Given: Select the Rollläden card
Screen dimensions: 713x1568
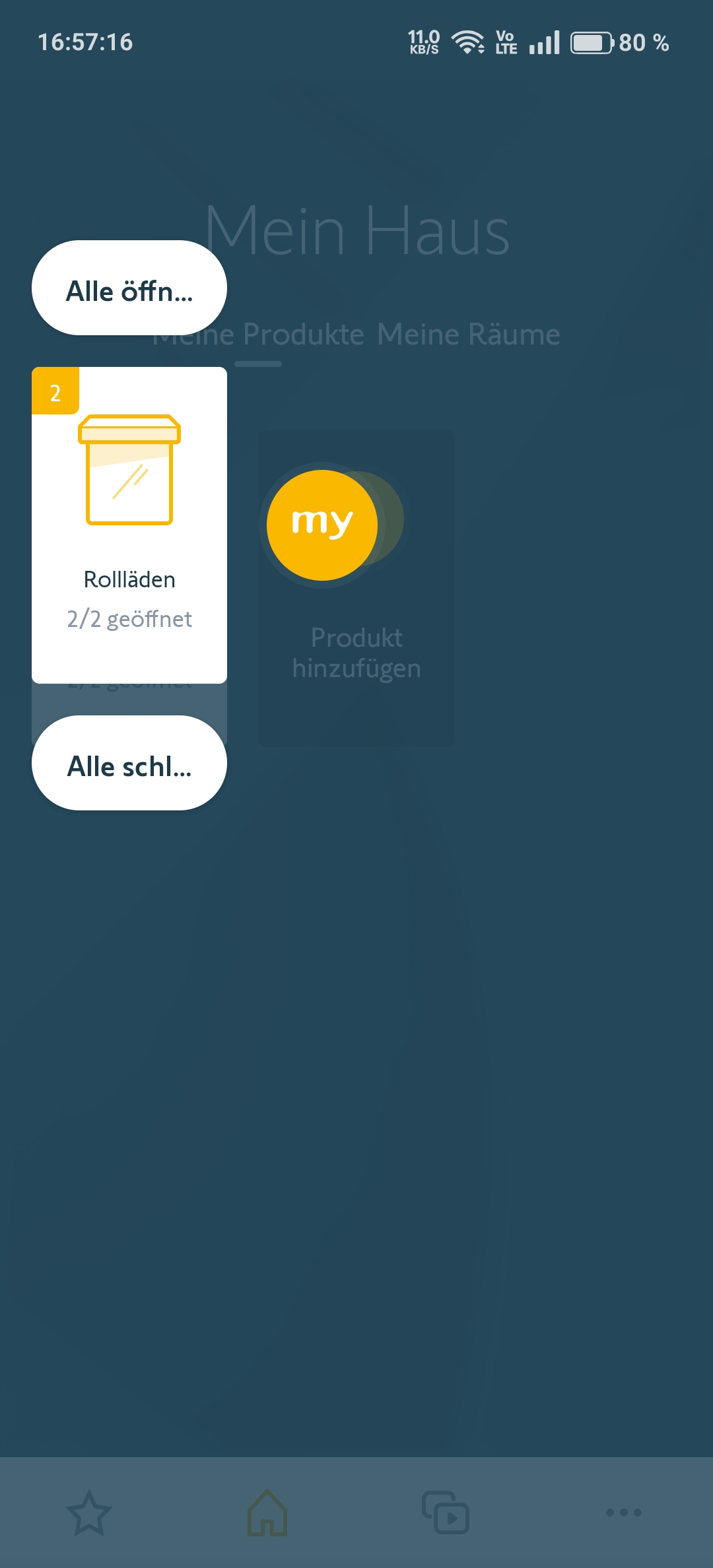Looking at the screenshot, I should (129, 525).
